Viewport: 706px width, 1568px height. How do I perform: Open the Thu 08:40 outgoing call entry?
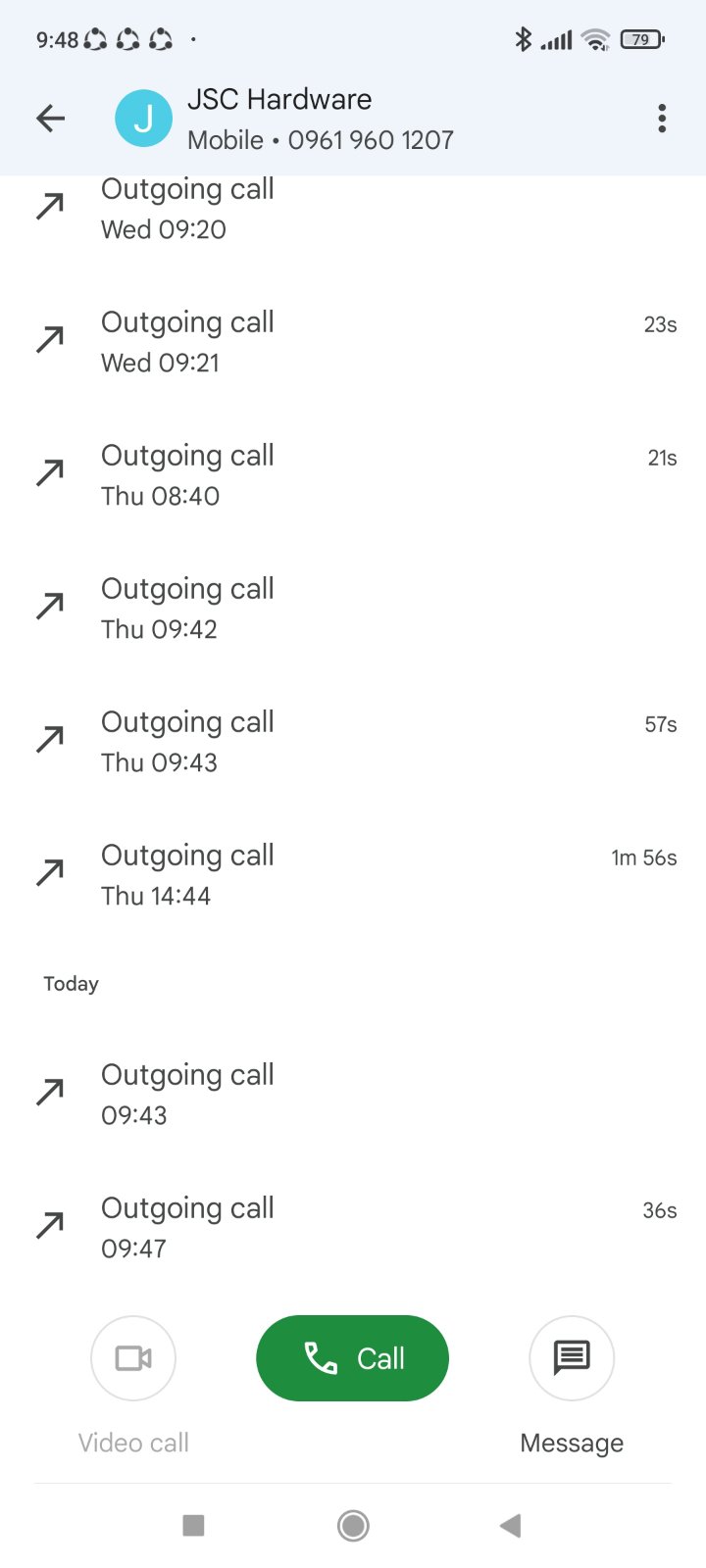tap(353, 475)
